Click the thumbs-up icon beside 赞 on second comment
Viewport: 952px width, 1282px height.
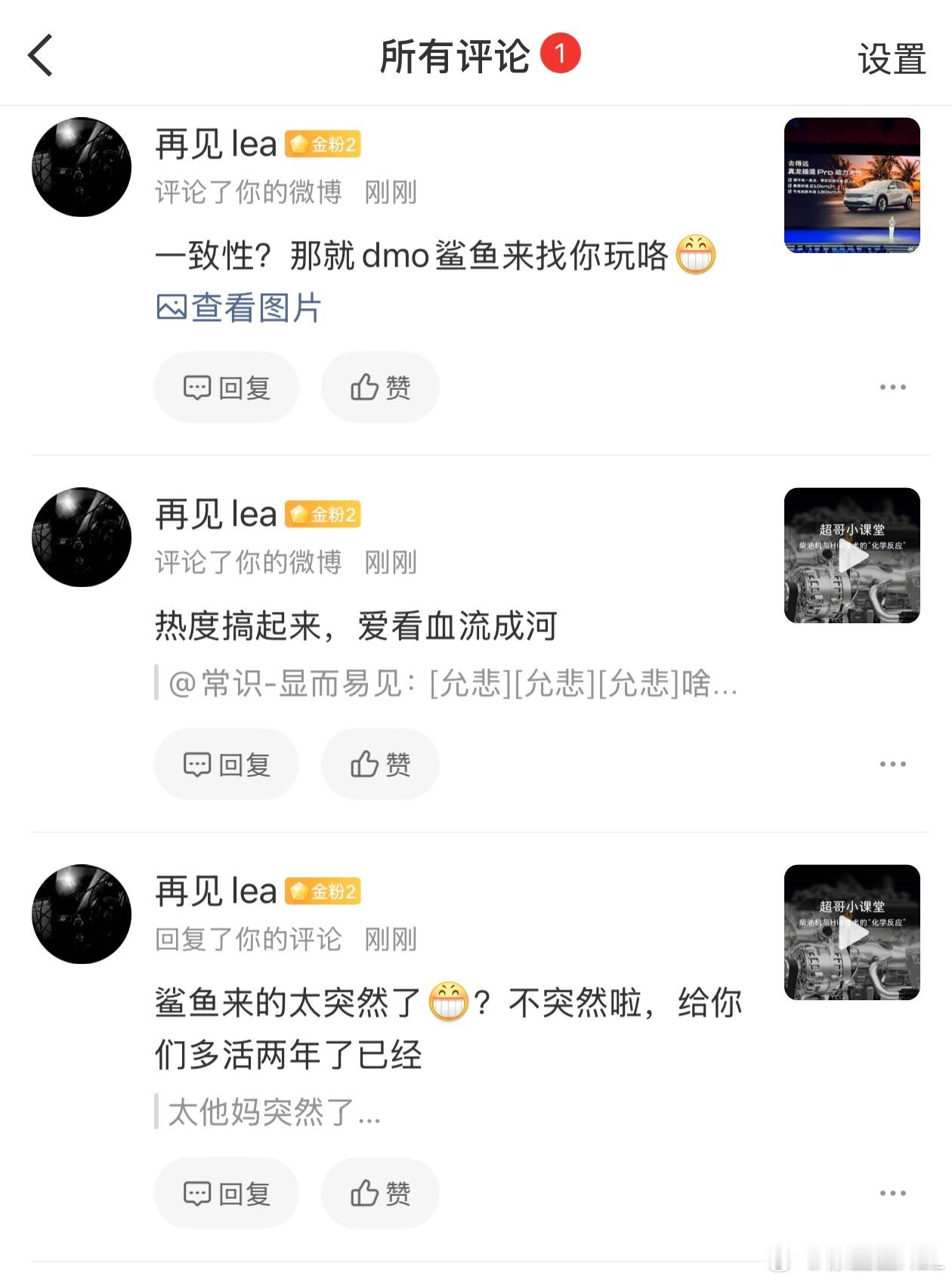pos(363,764)
